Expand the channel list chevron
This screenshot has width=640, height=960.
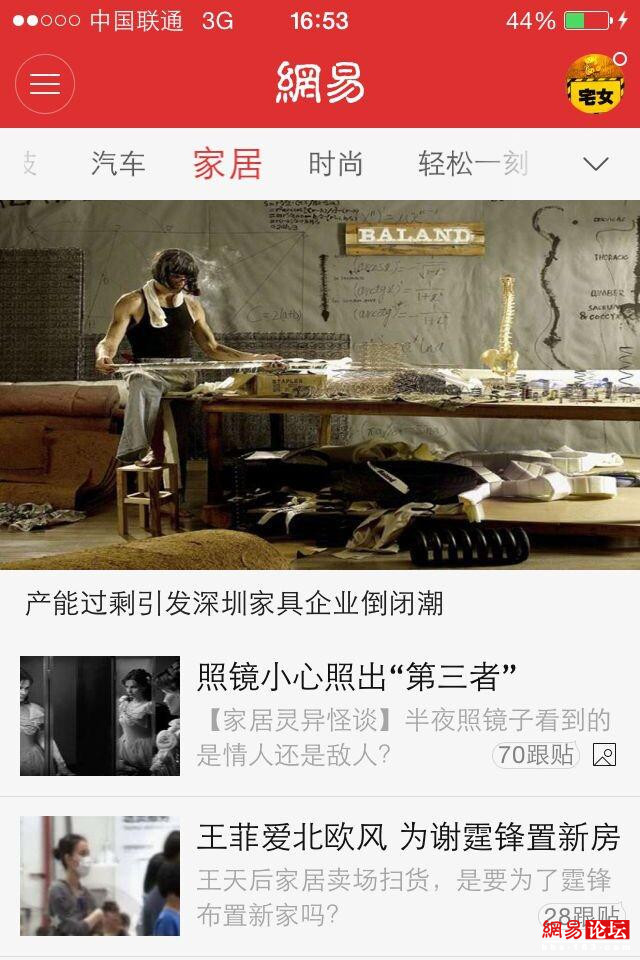(x=596, y=164)
